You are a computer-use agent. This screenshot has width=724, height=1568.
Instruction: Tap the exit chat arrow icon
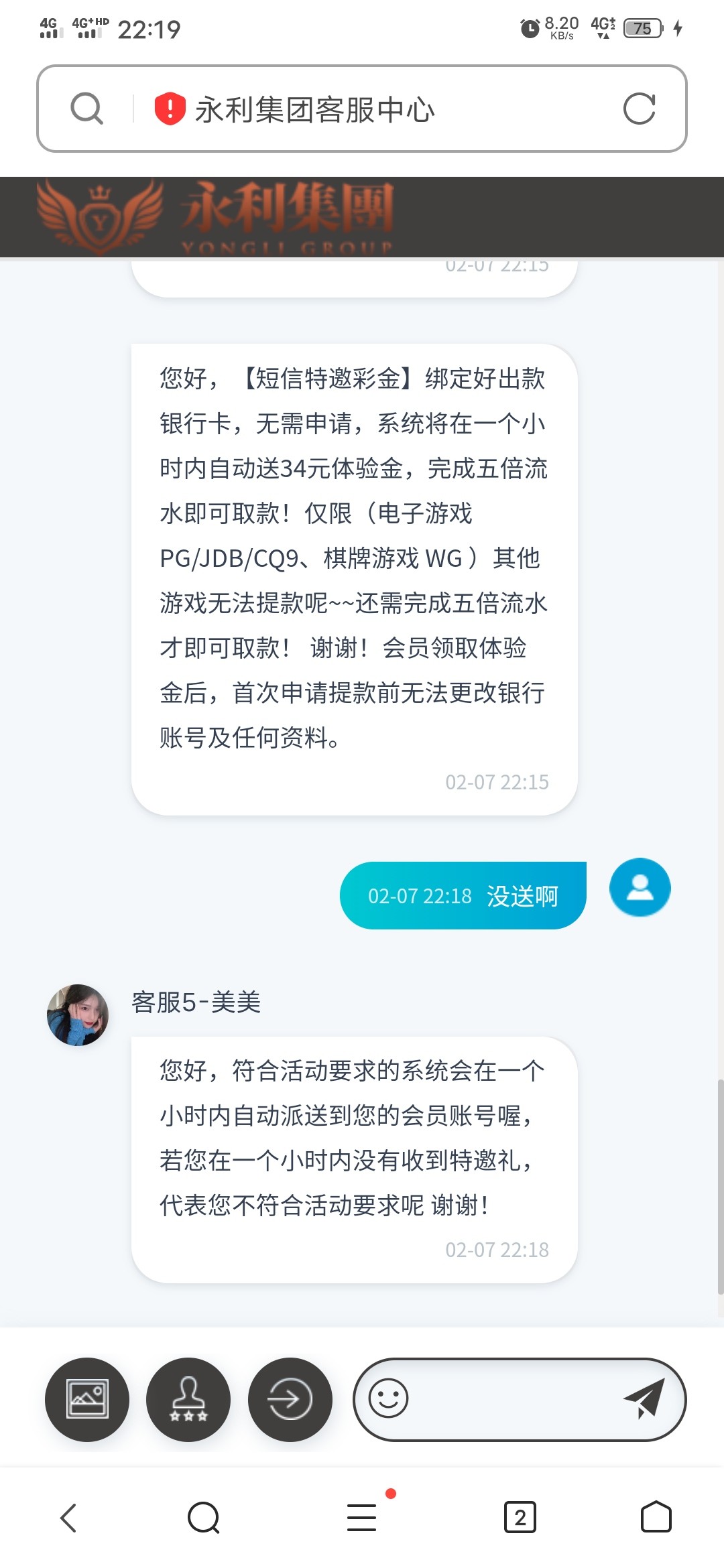(x=290, y=1399)
